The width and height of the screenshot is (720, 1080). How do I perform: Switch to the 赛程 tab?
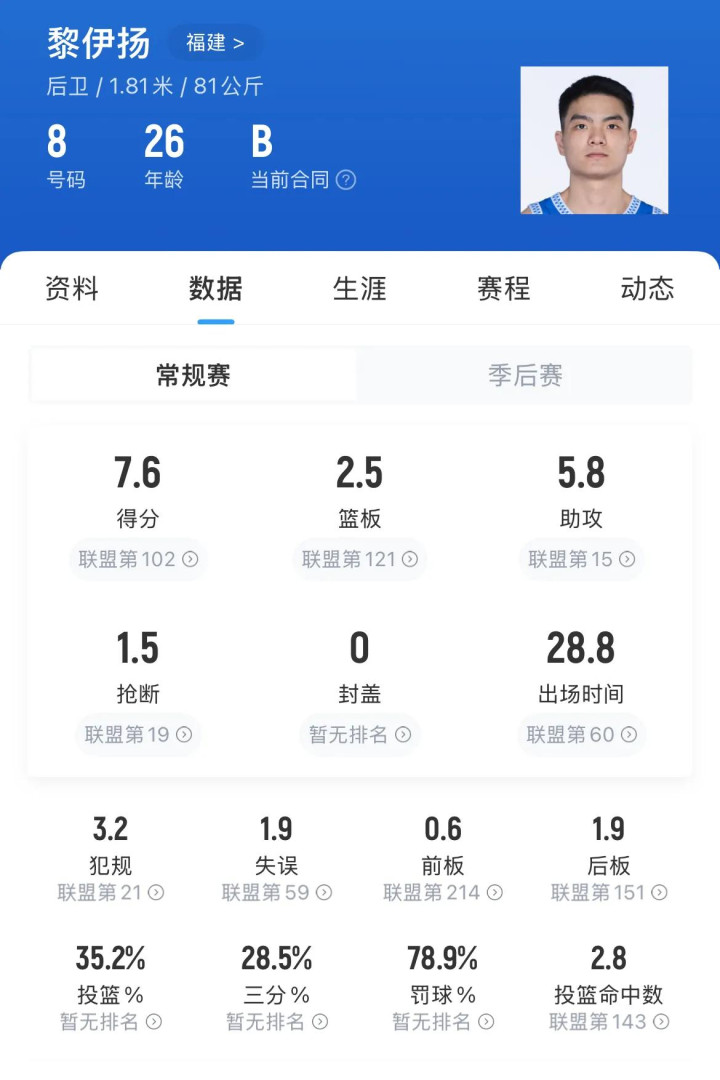pos(504,289)
